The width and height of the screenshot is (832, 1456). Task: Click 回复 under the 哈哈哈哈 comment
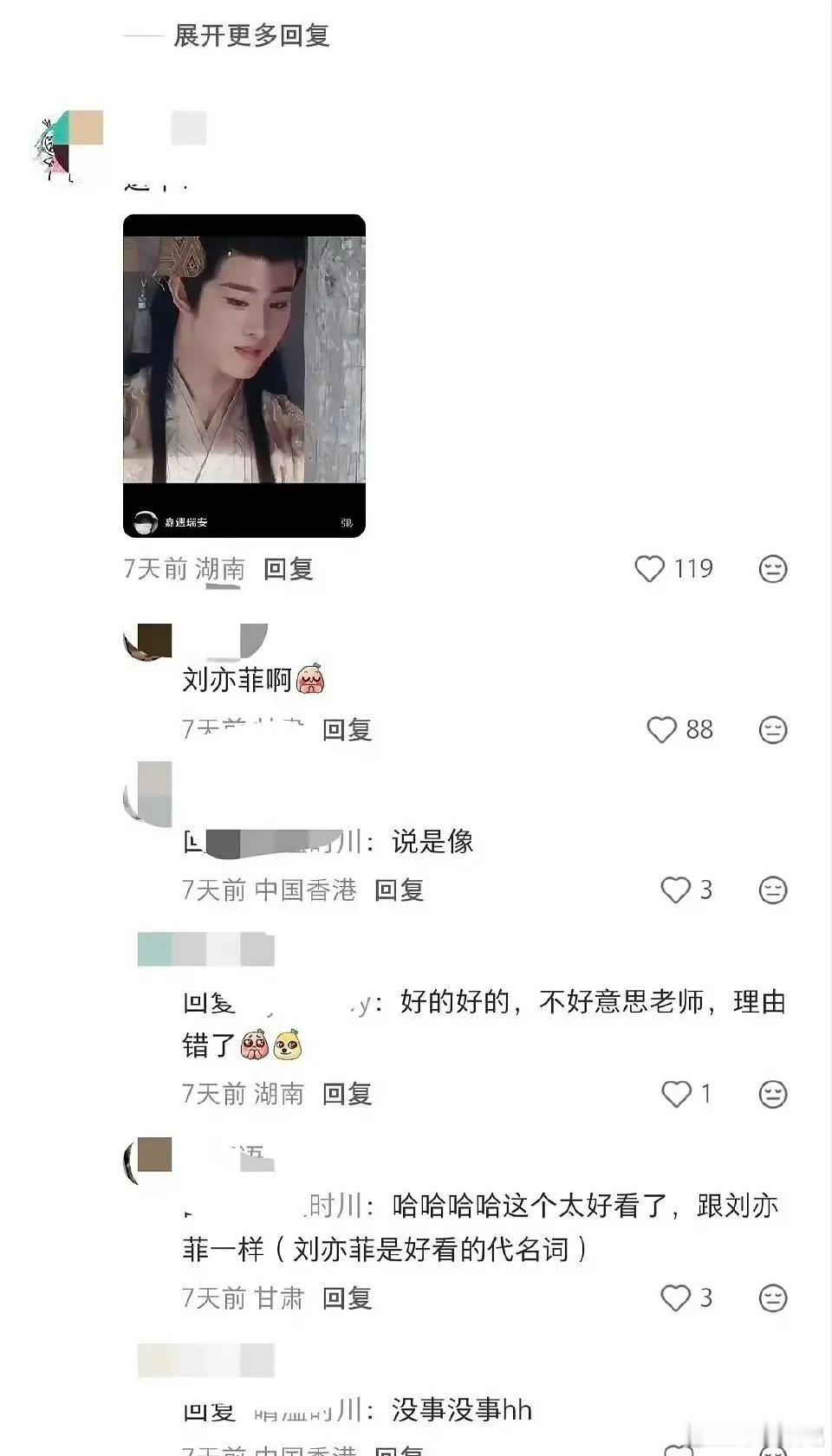point(347,1299)
